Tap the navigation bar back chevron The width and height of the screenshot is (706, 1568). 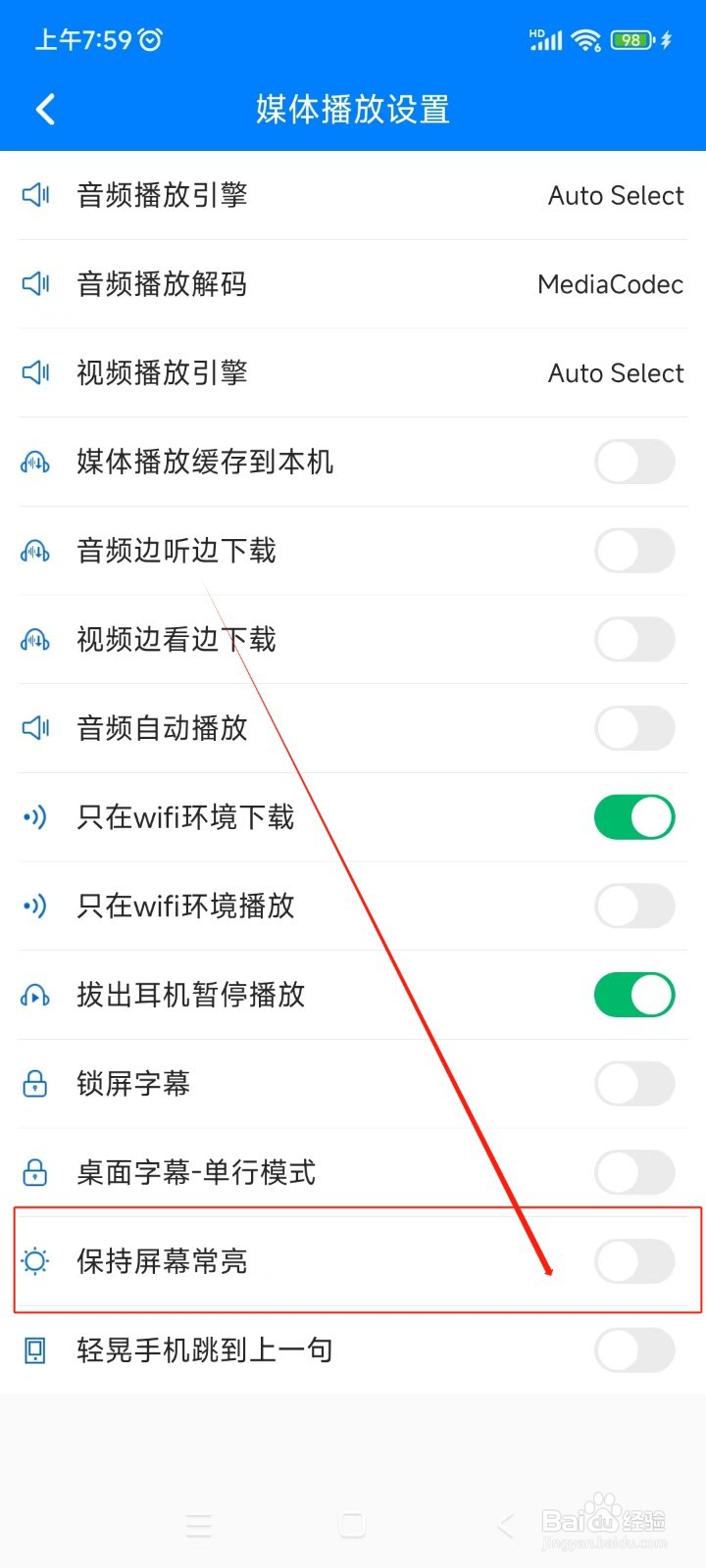tap(506, 1525)
